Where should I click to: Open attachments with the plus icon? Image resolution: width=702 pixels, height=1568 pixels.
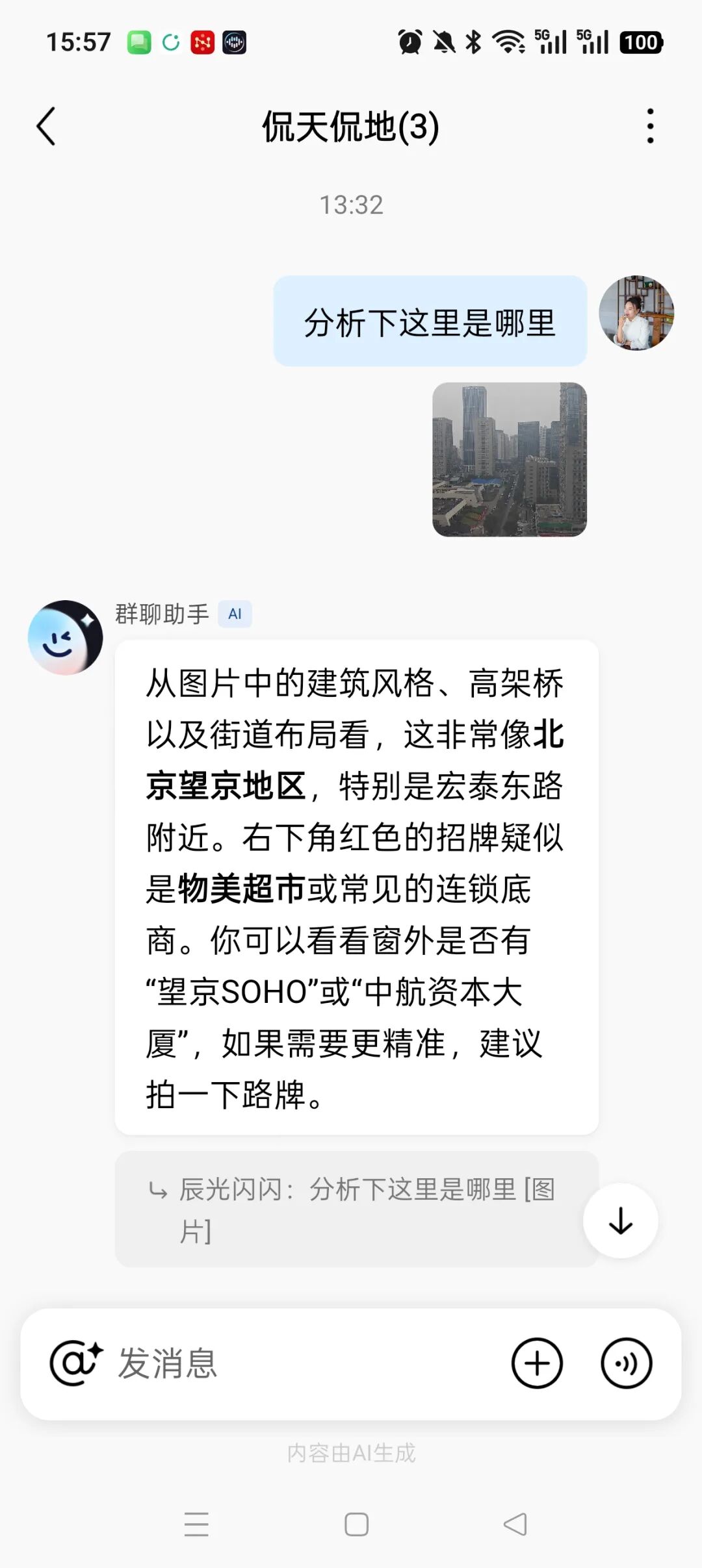(538, 1364)
